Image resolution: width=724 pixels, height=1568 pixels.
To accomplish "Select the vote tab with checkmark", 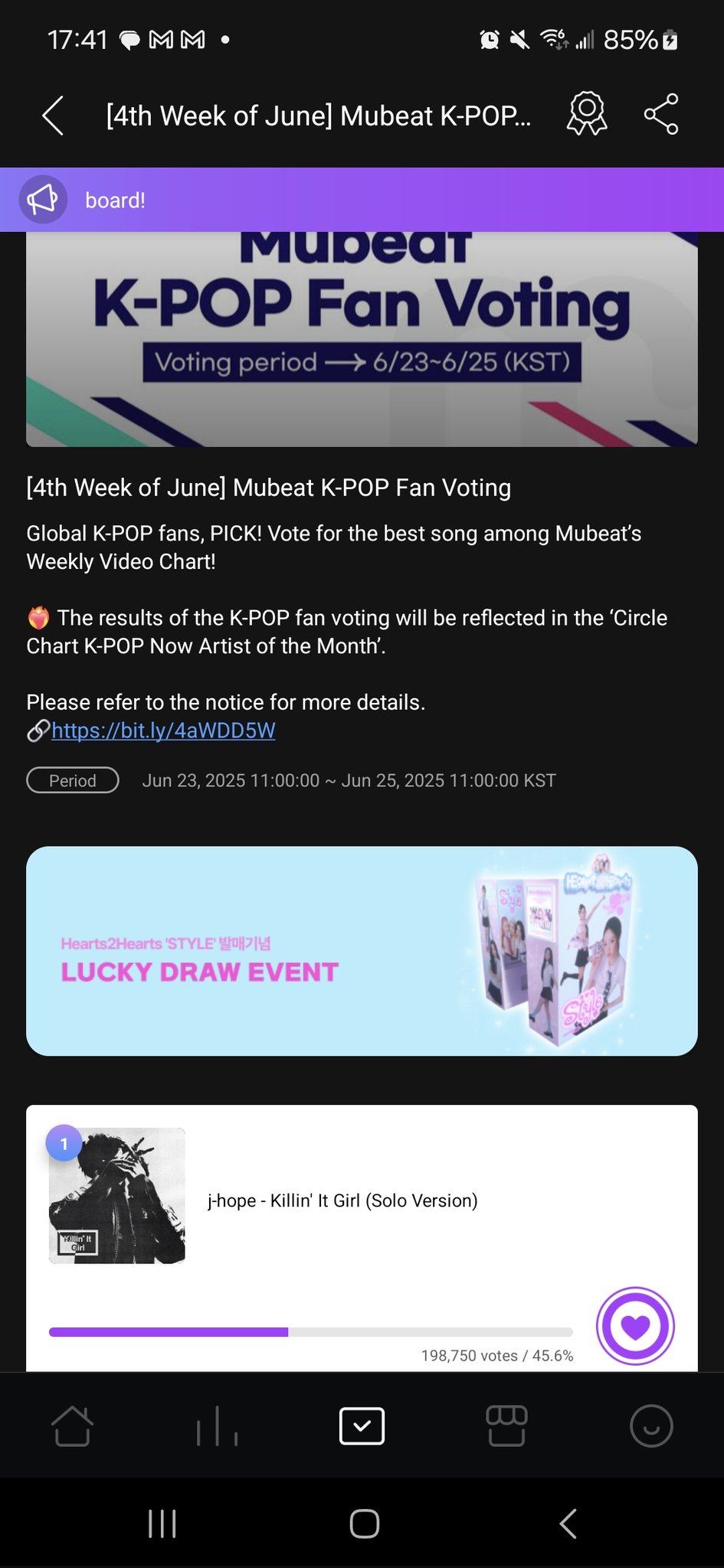I will pyautogui.click(x=362, y=1426).
